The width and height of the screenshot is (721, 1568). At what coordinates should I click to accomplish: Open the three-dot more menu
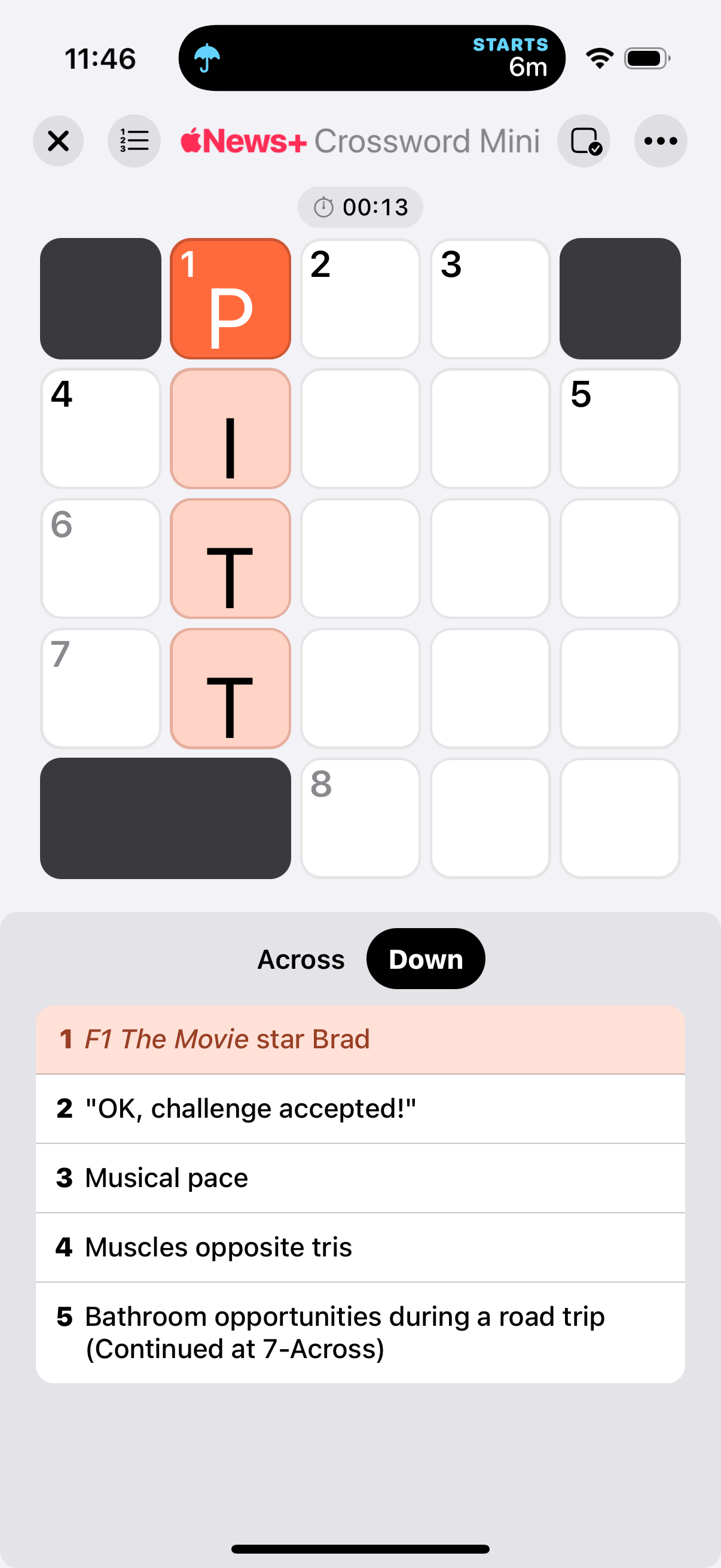(661, 141)
